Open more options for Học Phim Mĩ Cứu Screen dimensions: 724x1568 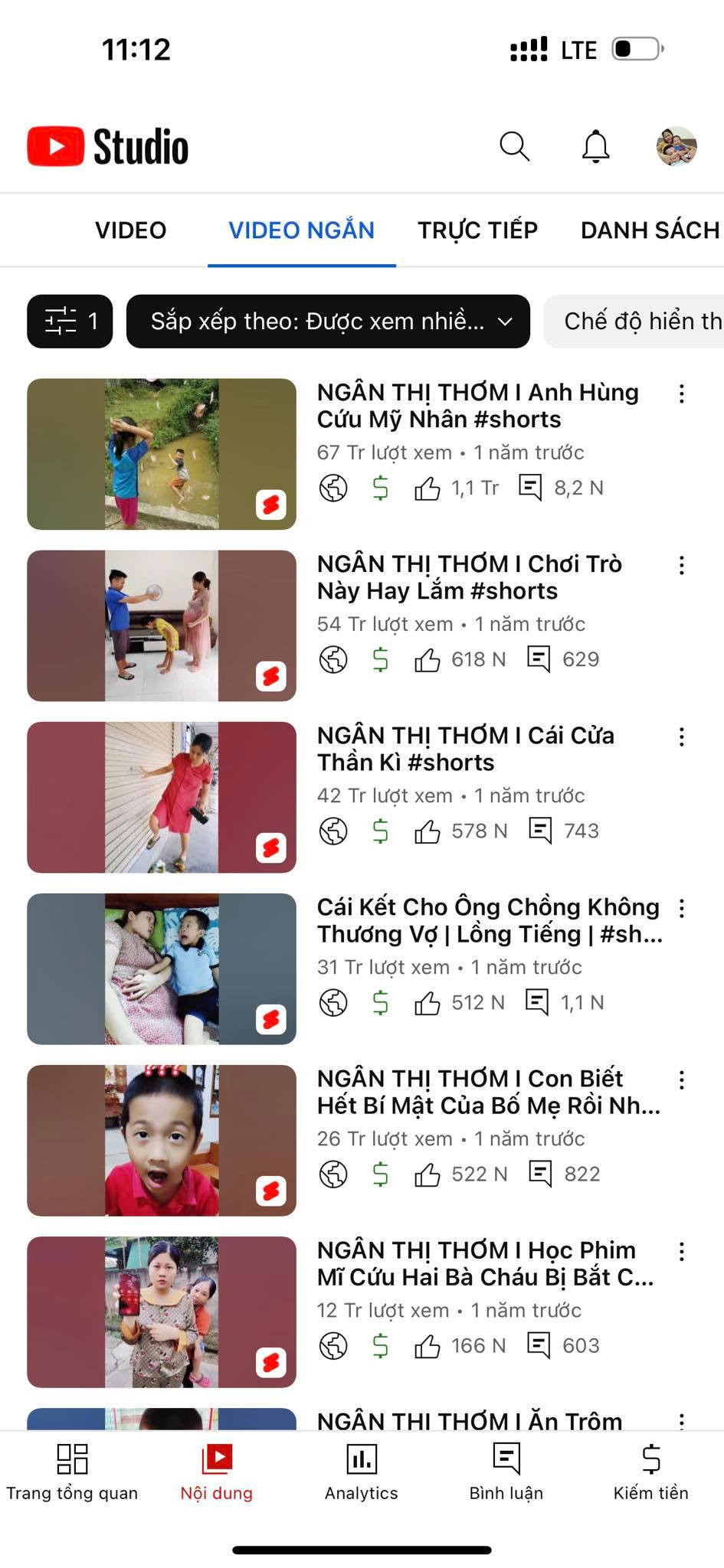[x=681, y=1252]
